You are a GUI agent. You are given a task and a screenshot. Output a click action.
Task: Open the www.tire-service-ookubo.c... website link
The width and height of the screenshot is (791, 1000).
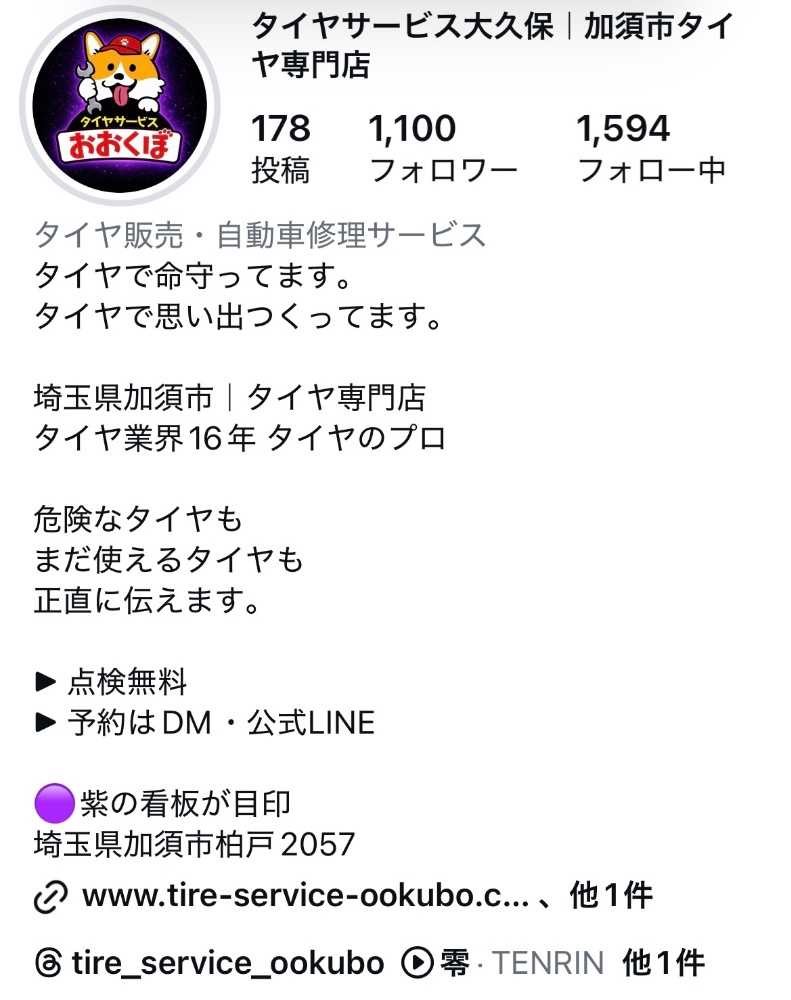coord(305,895)
